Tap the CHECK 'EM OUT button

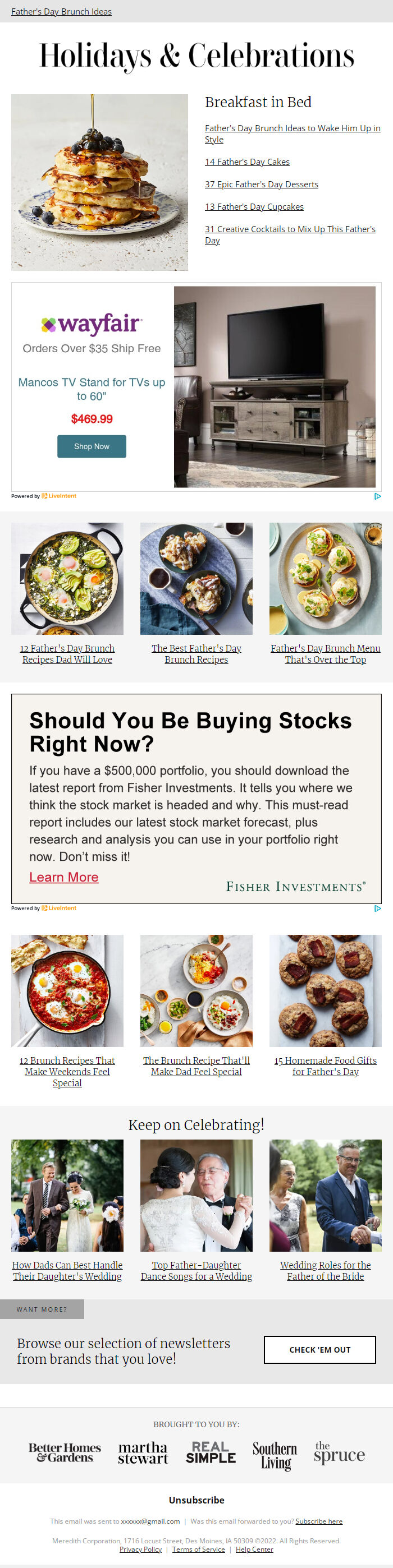point(319,1349)
